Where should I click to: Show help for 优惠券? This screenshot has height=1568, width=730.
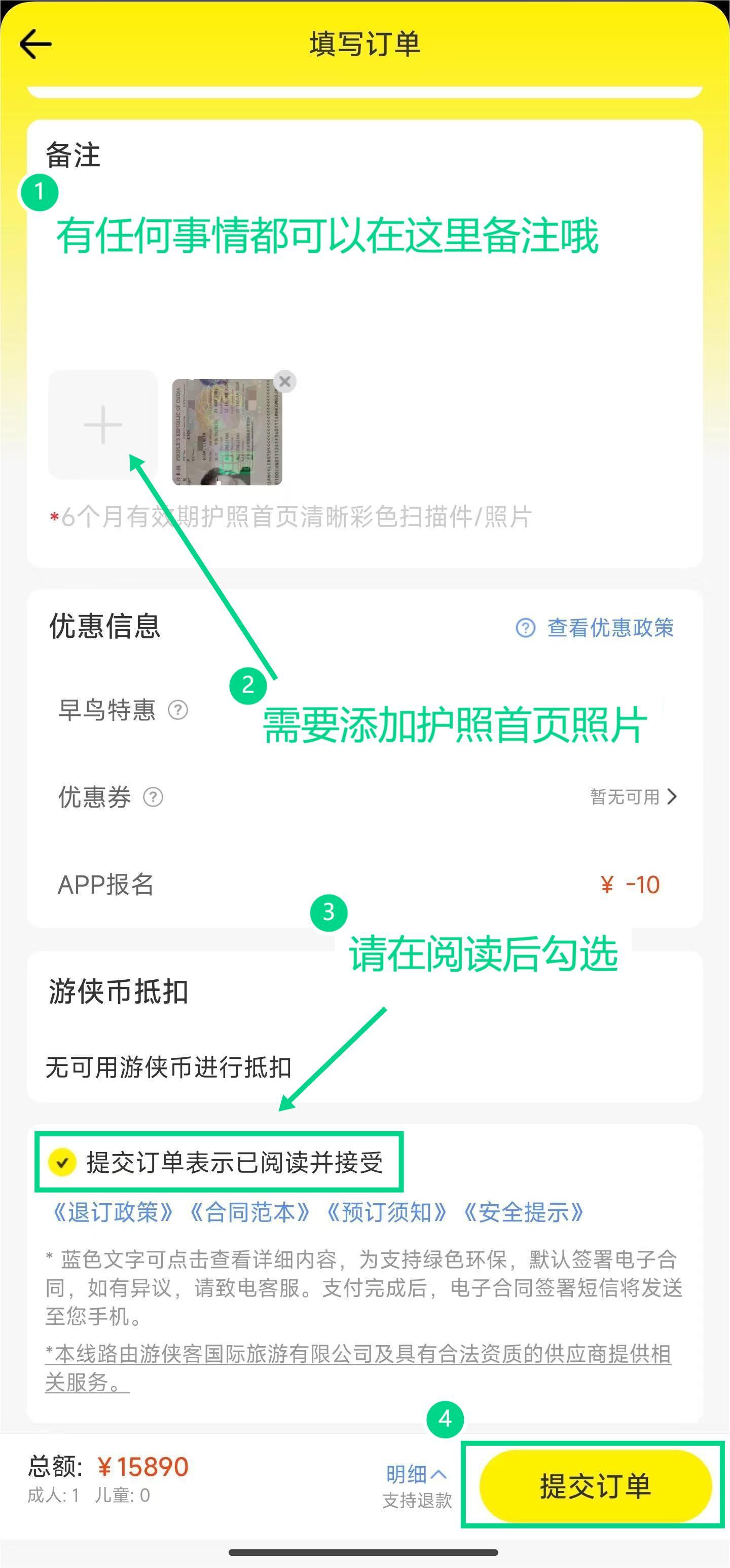click(x=153, y=797)
